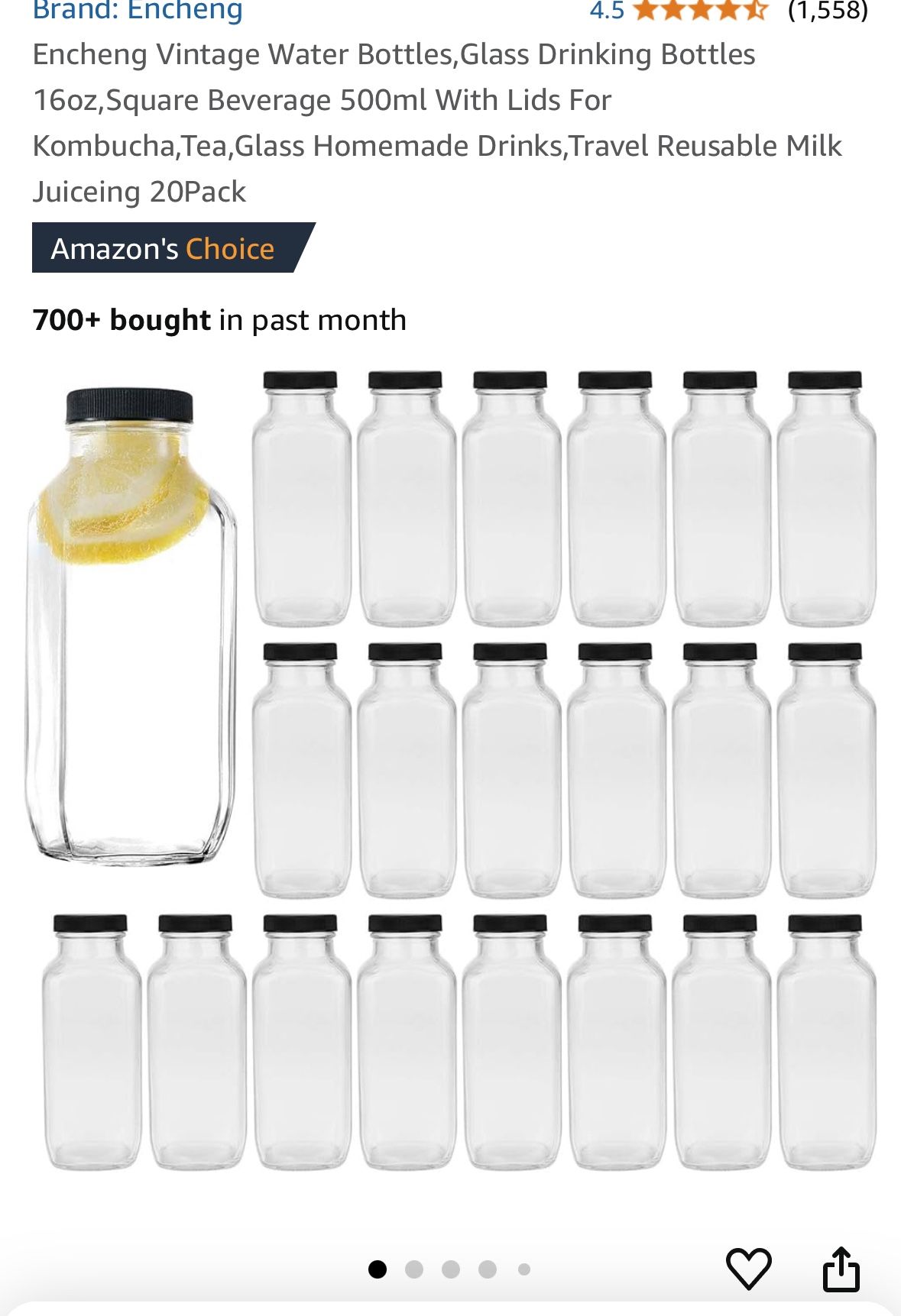Tap the Amazon's Choice badge
Viewport: 901px width, 1316px height.
point(163,248)
